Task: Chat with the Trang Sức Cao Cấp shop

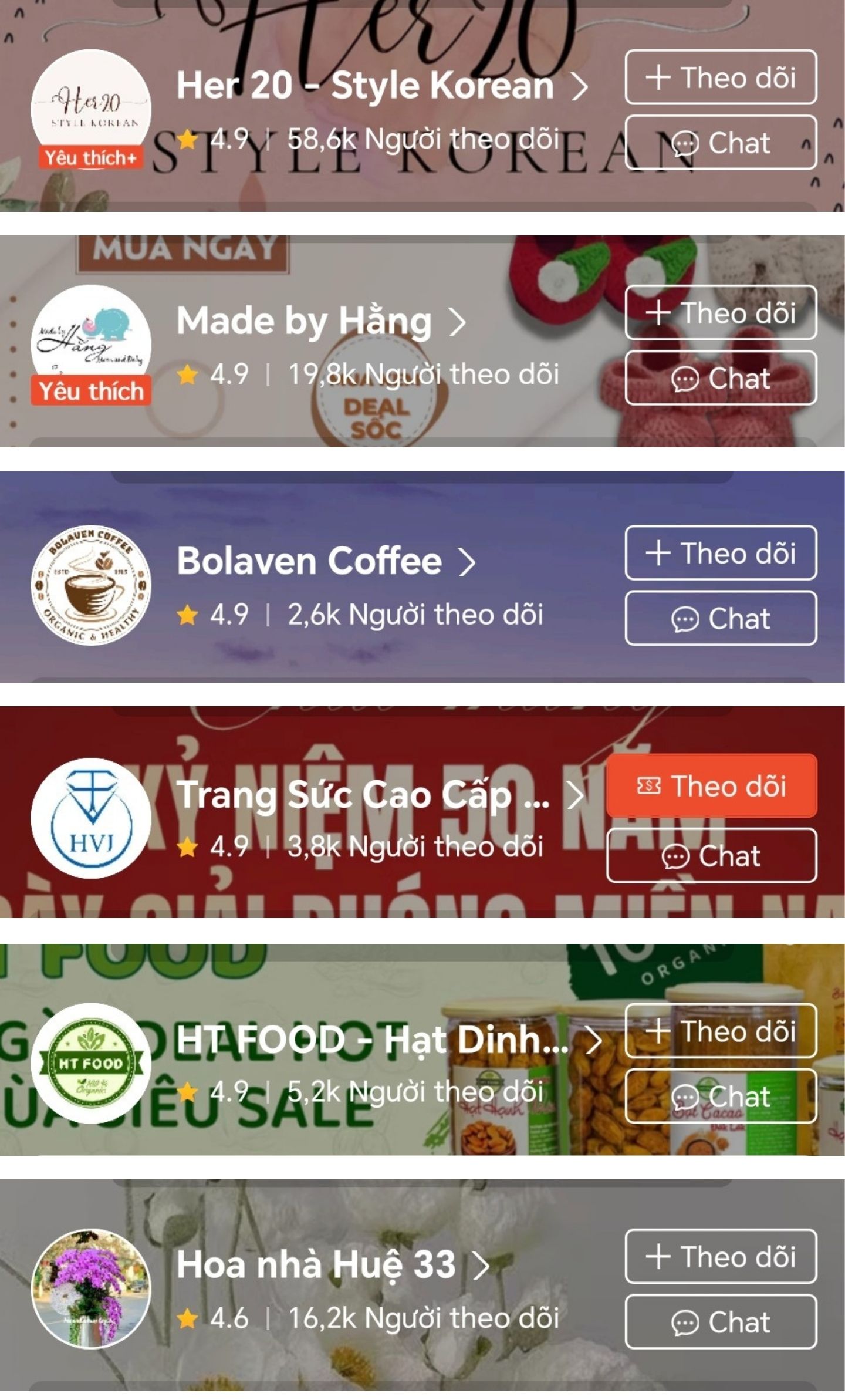Action: tap(711, 856)
